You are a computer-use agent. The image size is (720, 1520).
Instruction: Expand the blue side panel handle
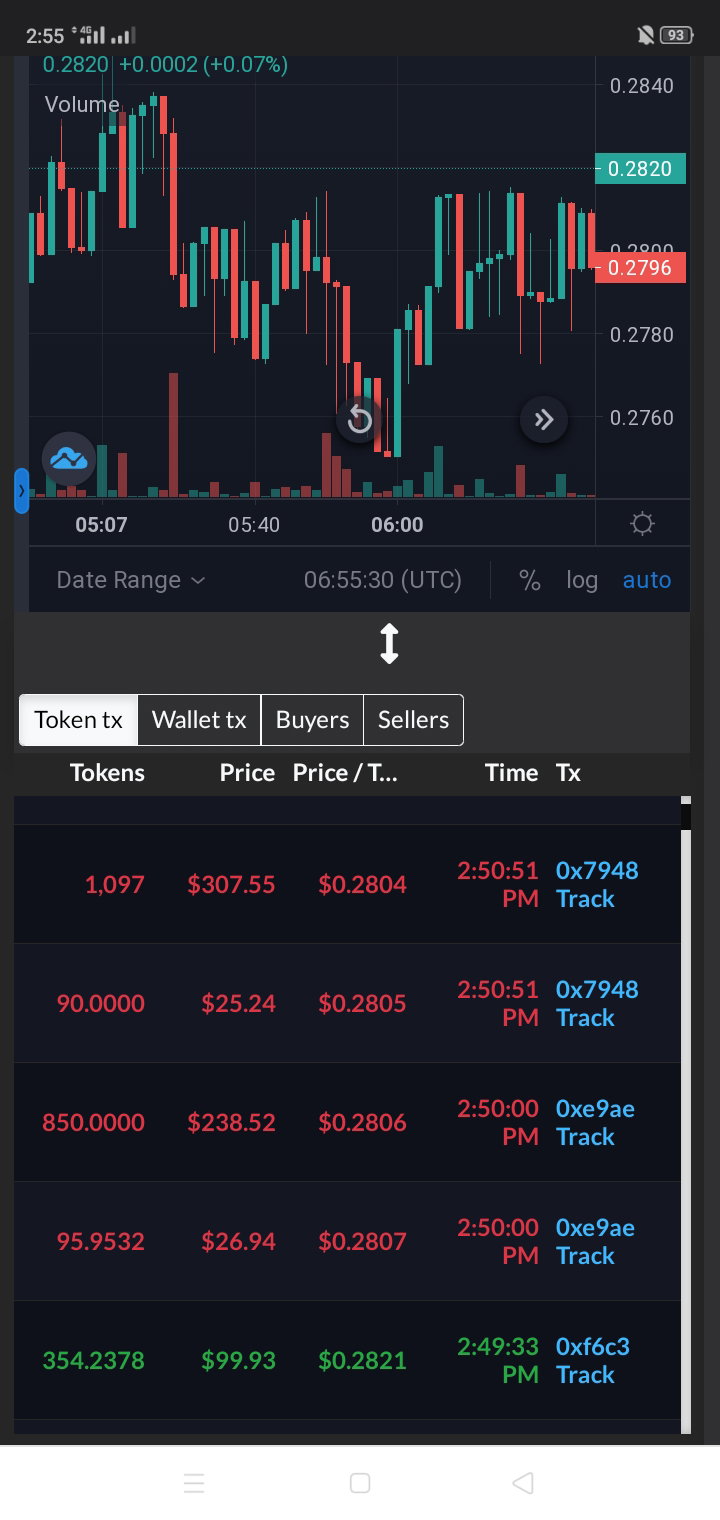pyautogui.click(x=21, y=490)
